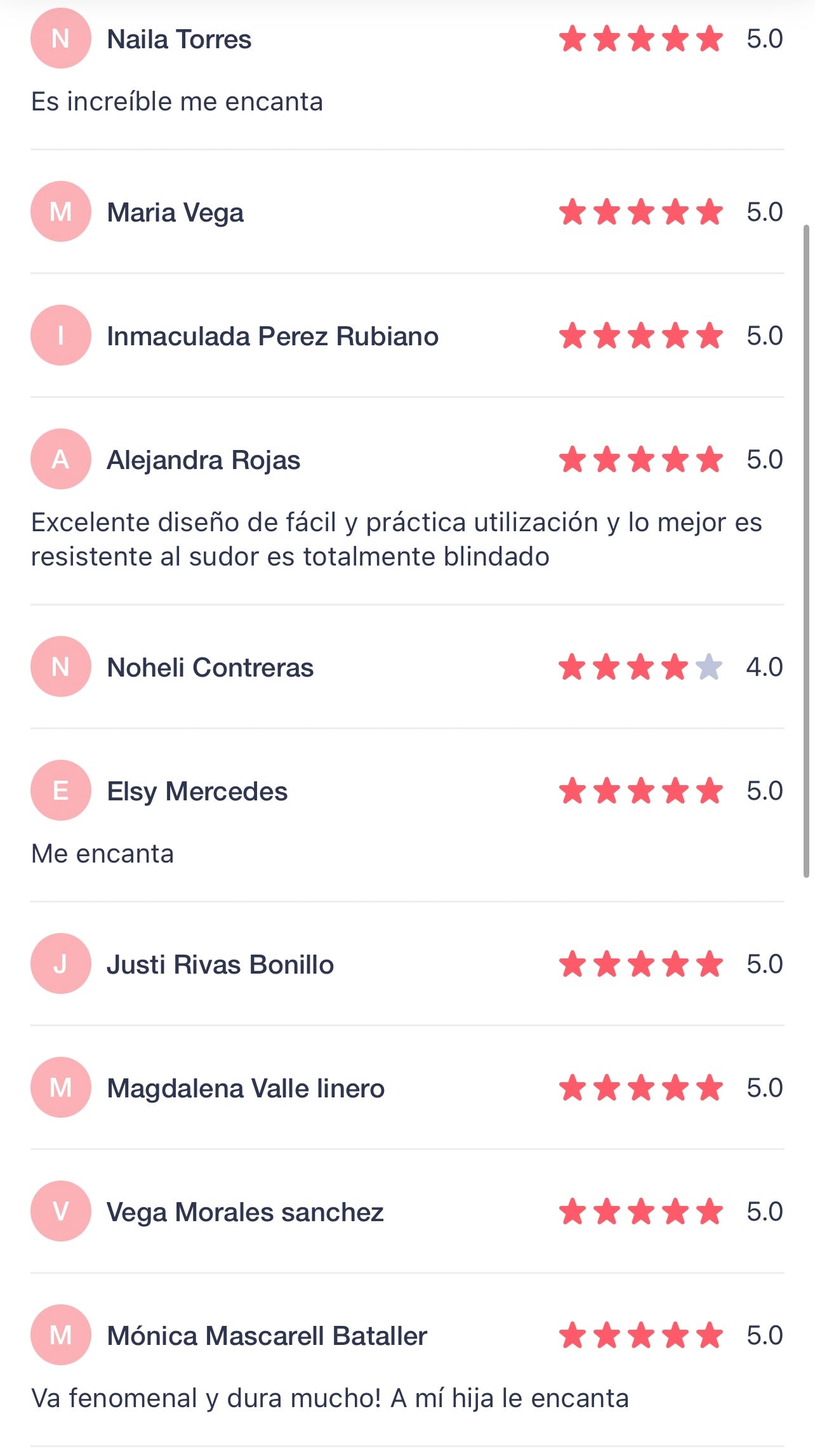Click Alejandra Rojas avatar circle
This screenshot has height=1456, width=815.
point(60,460)
